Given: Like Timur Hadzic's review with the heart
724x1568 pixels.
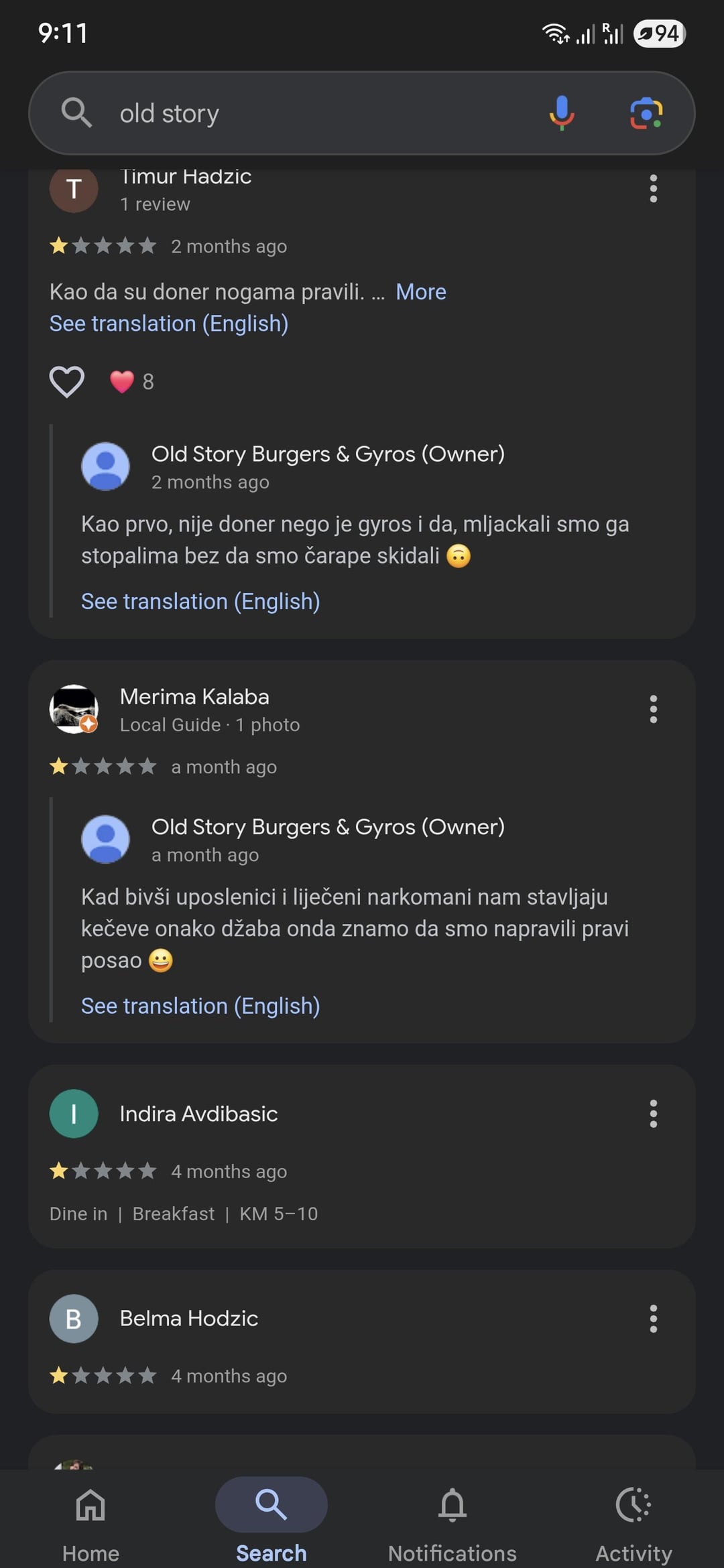Looking at the screenshot, I should tap(67, 382).
